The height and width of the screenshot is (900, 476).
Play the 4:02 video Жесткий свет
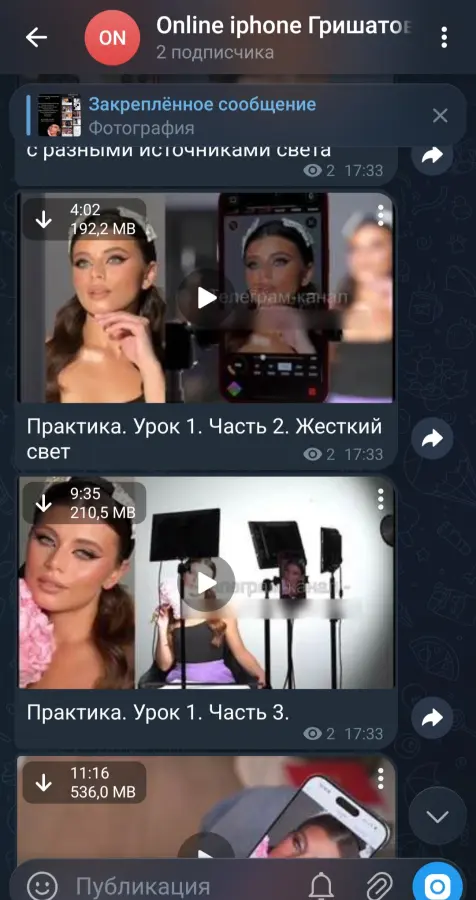(206, 297)
